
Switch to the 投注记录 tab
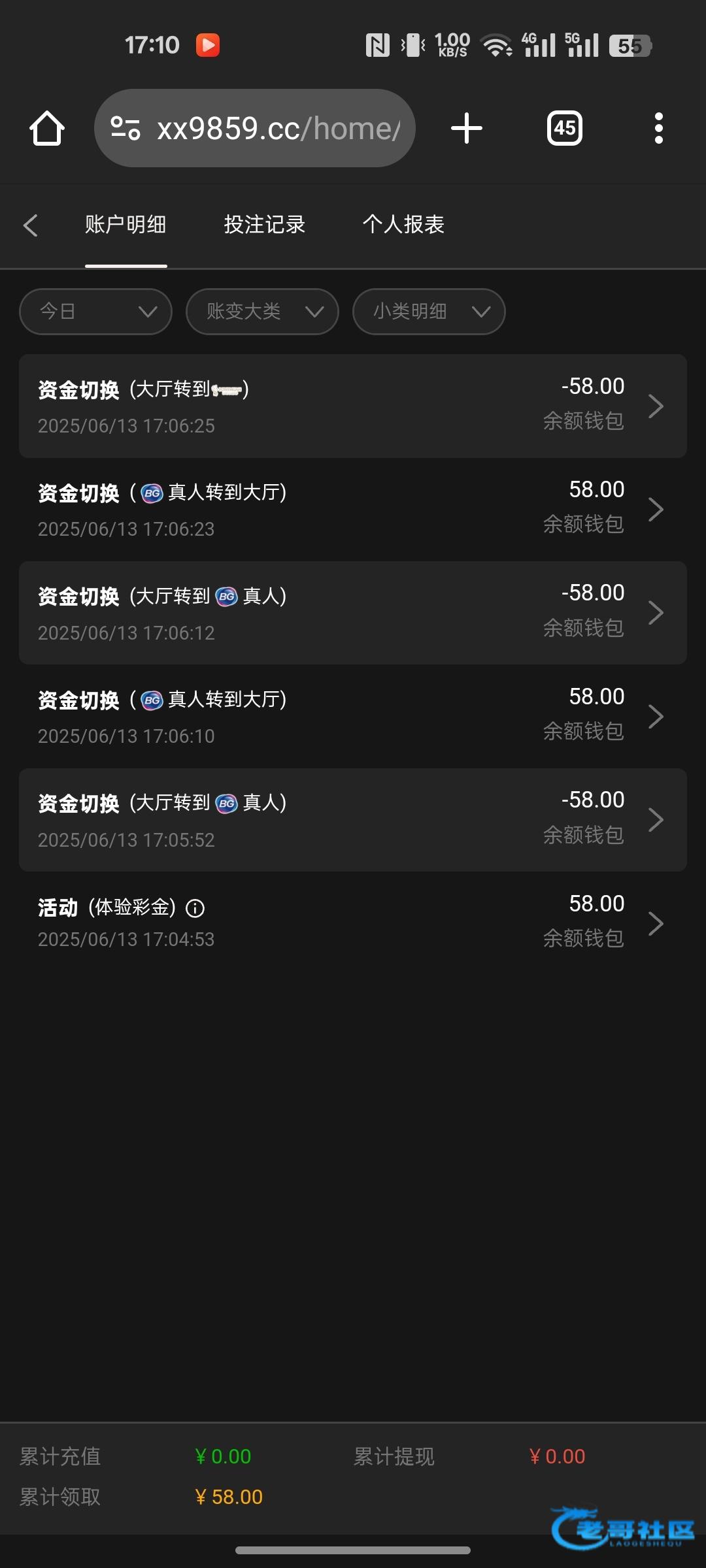pos(265,225)
